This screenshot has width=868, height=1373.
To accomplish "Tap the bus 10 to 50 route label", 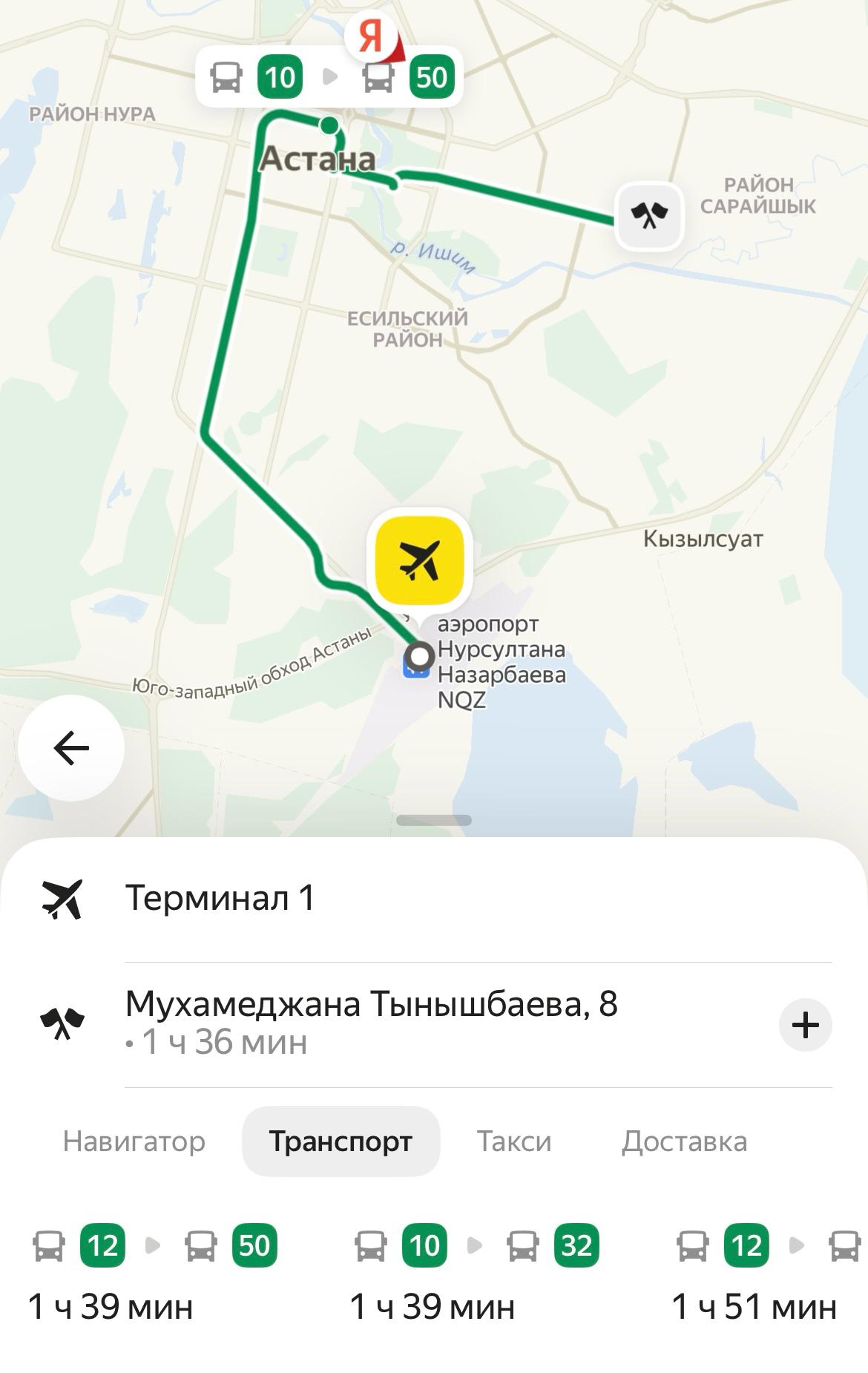I will [x=329, y=77].
